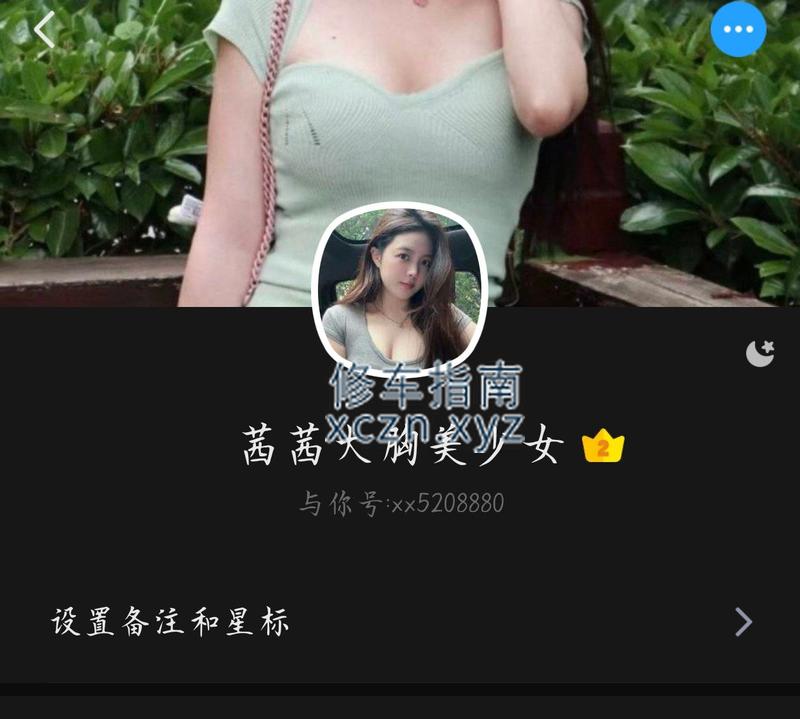Open 设置备注和星标 settings row
Viewport: 800px width, 719px height.
pos(400,622)
